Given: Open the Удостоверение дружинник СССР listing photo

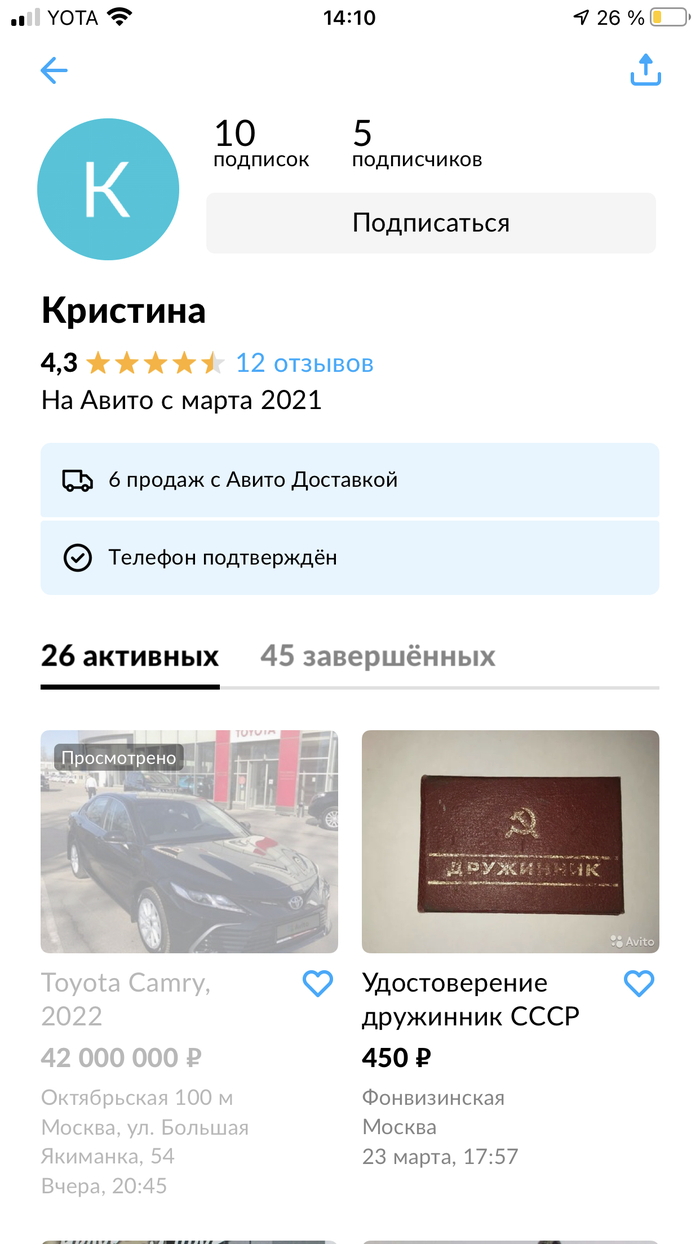Looking at the screenshot, I should click(x=510, y=841).
